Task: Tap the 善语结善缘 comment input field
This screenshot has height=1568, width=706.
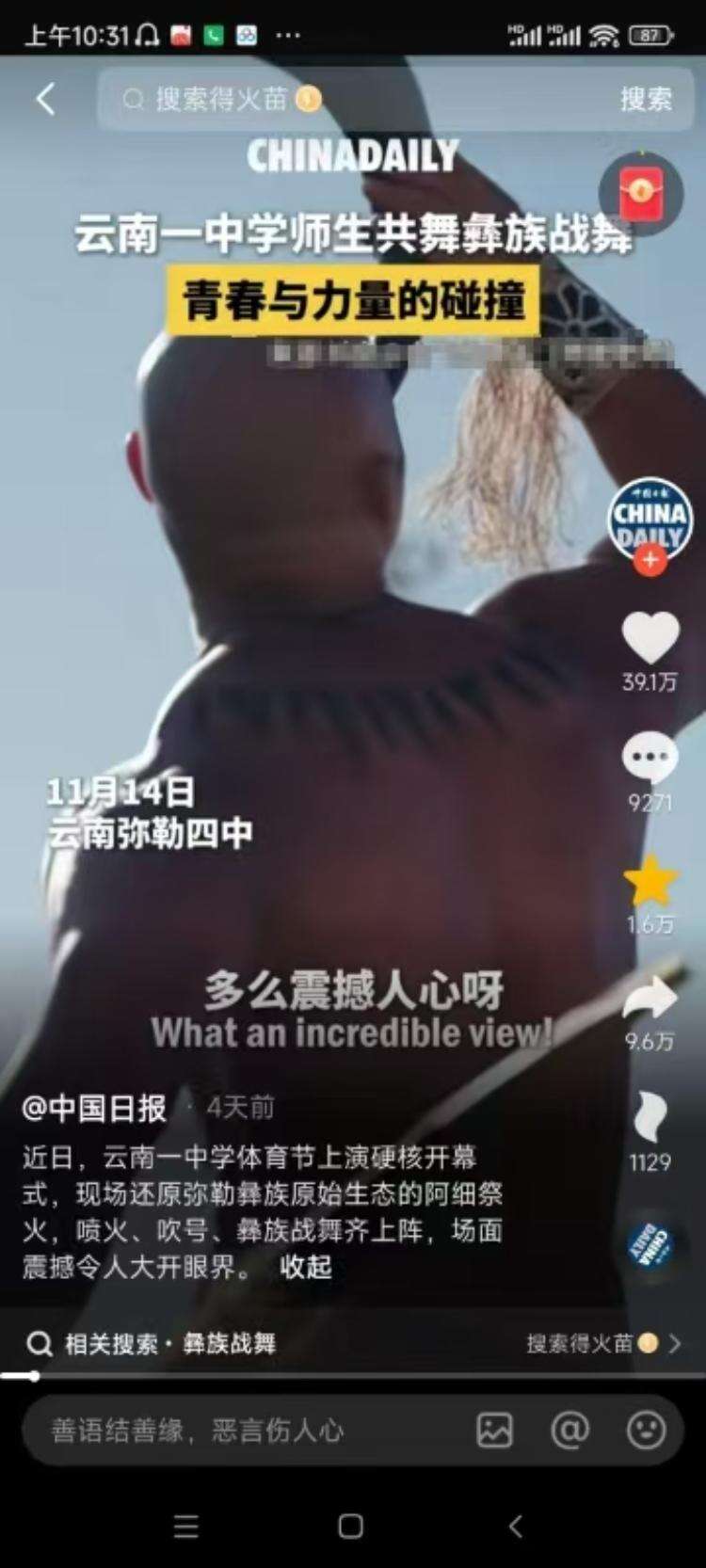Action: tap(245, 1431)
